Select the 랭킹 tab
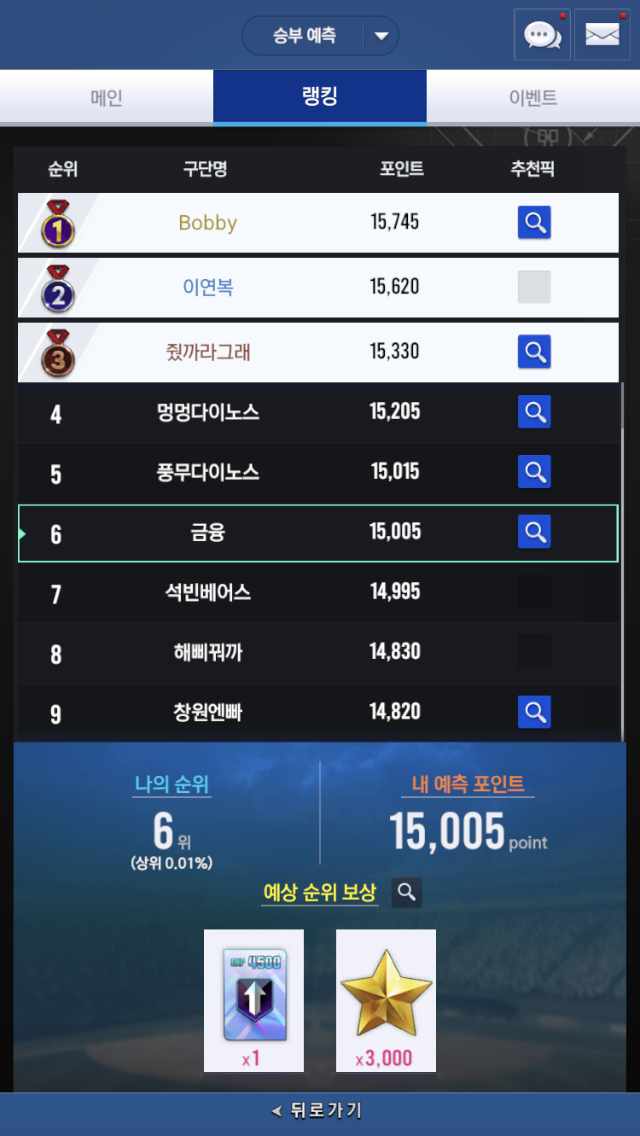 point(319,98)
